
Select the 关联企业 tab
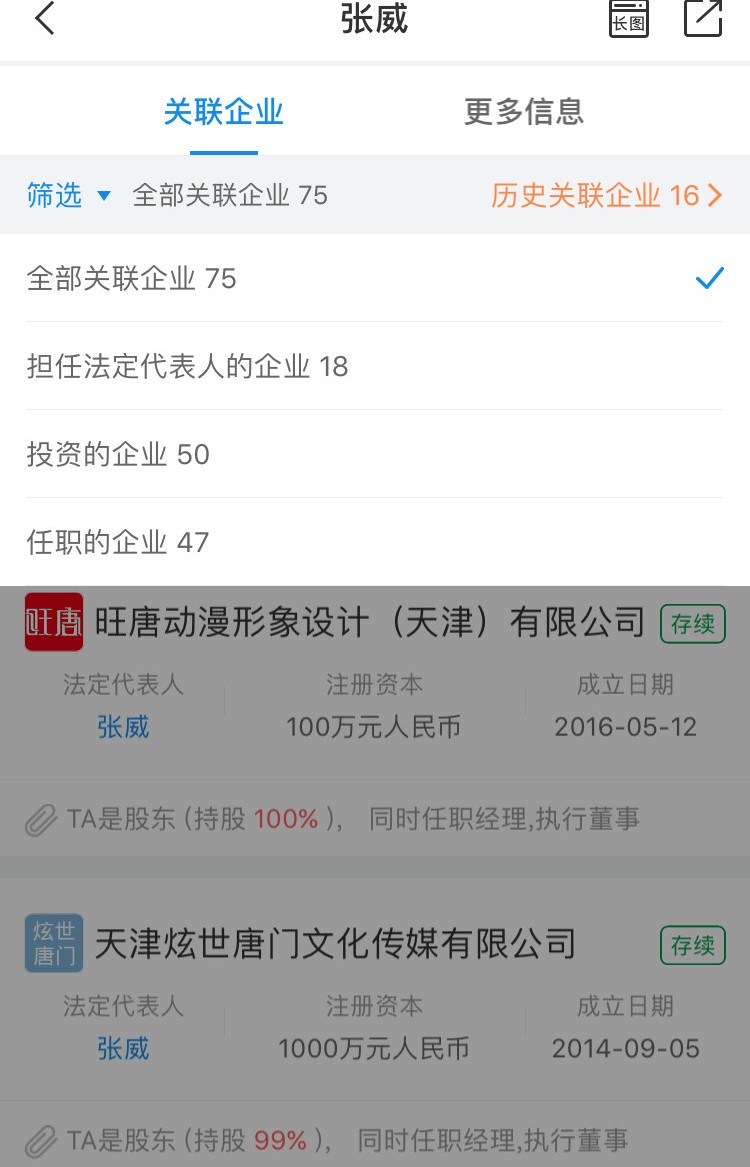pyautogui.click(x=224, y=111)
